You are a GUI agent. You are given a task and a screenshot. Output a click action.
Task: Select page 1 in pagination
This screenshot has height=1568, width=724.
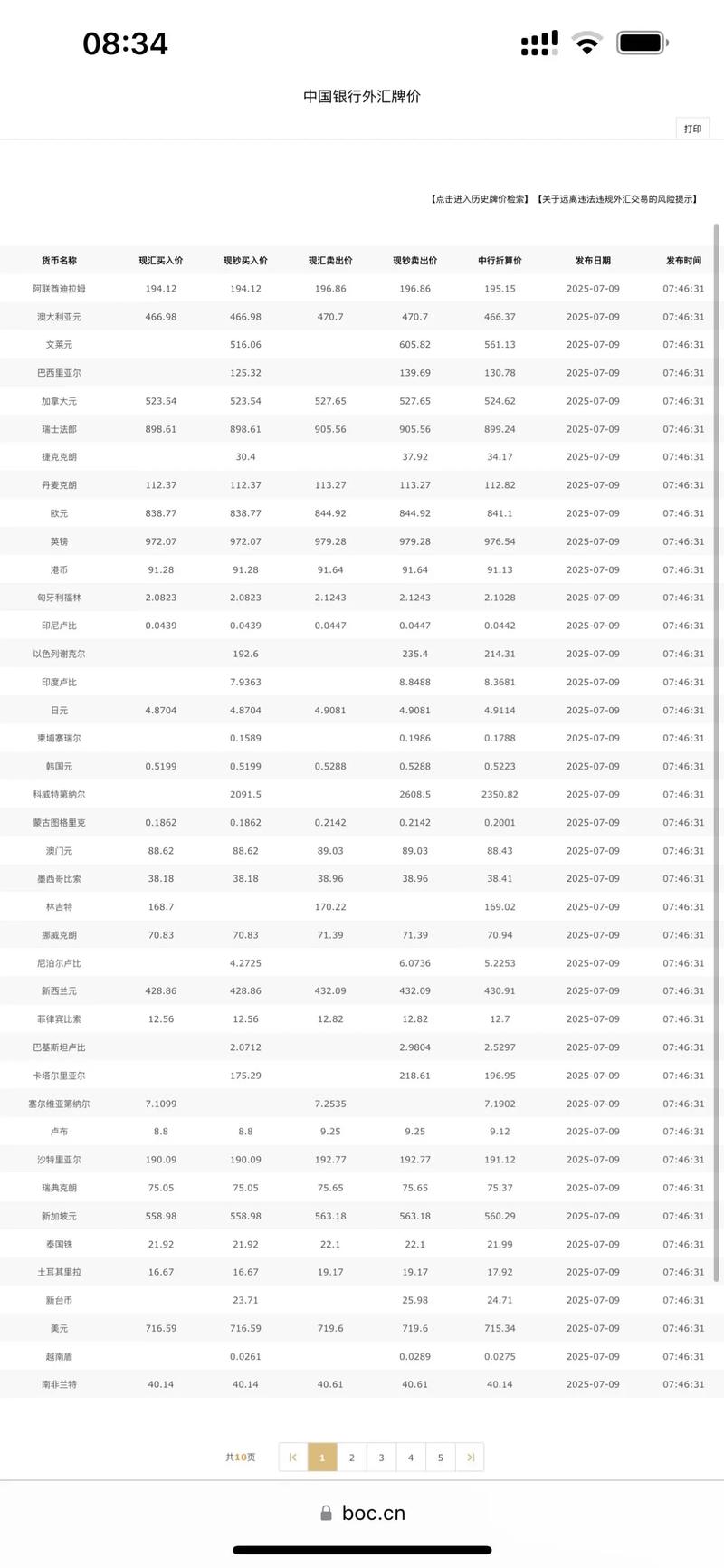click(x=322, y=1458)
